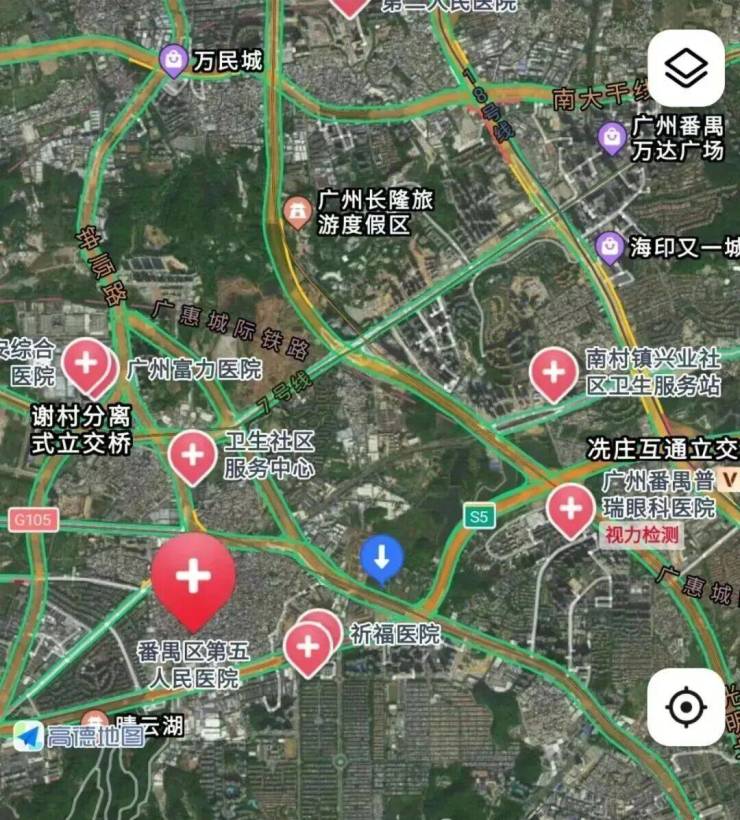Open the 广州富力医院 marker

click(88, 364)
